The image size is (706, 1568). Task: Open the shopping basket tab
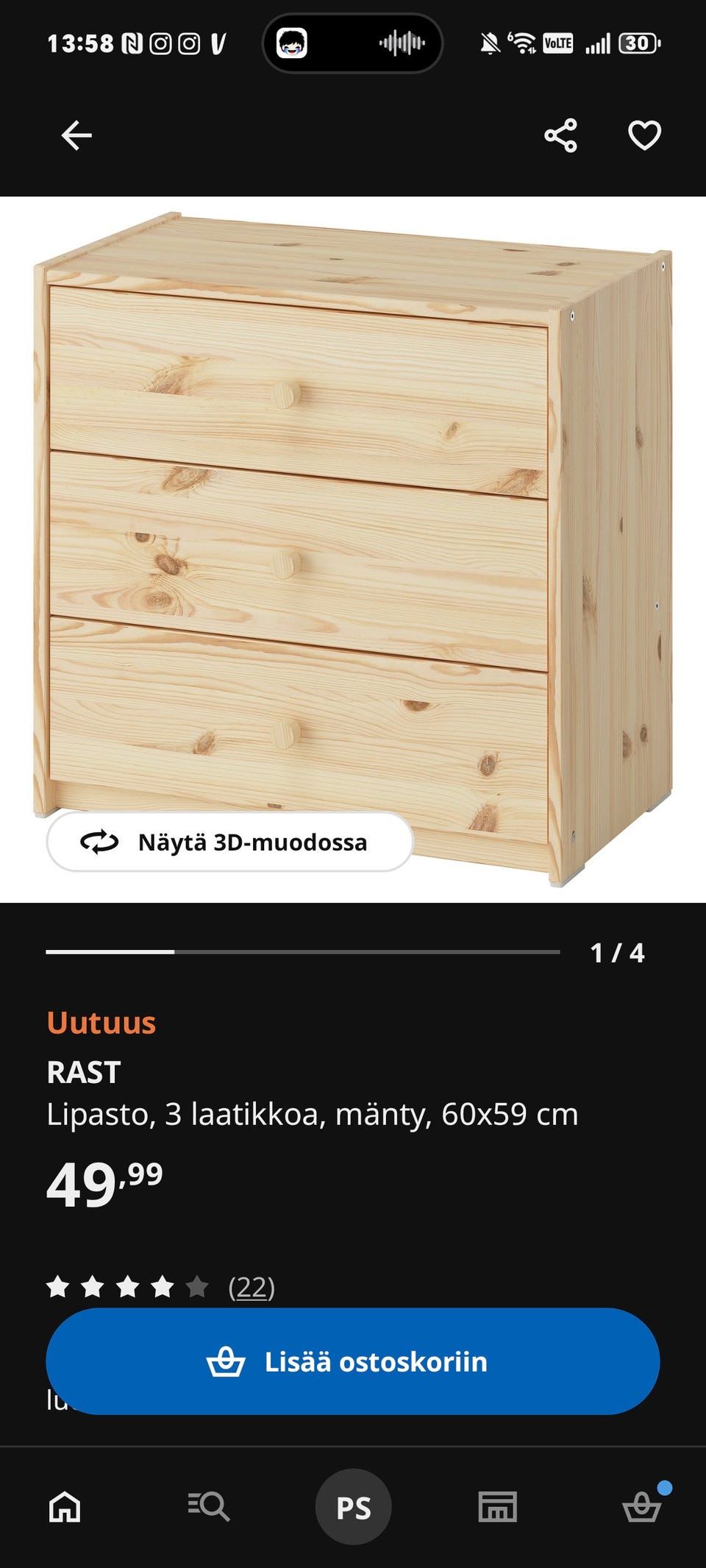pos(641,1506)
